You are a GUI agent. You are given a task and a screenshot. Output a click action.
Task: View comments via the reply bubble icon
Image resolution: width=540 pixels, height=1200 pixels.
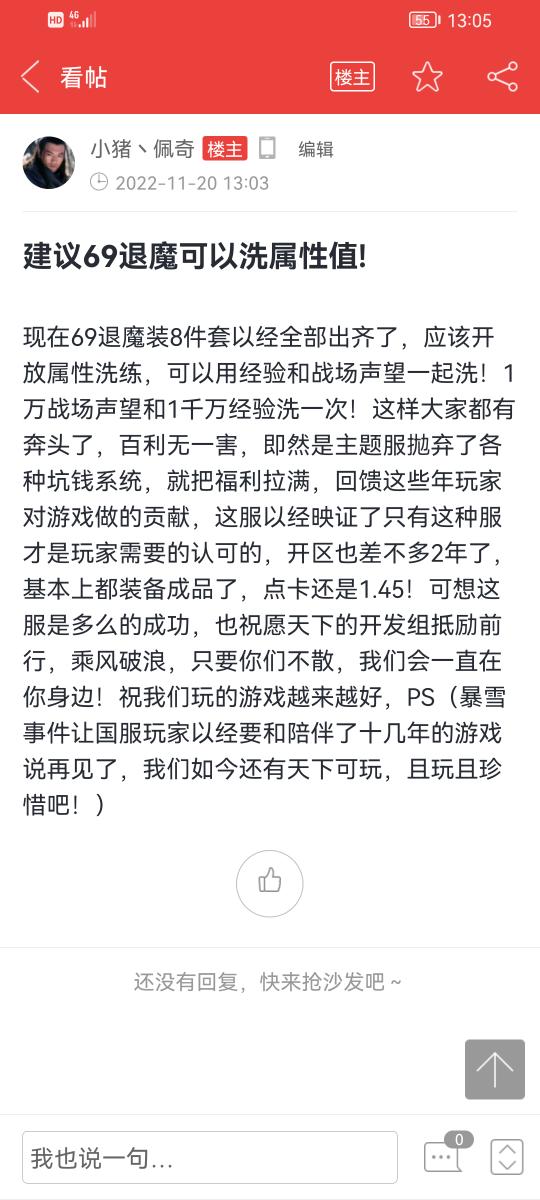pos(445,1155)
